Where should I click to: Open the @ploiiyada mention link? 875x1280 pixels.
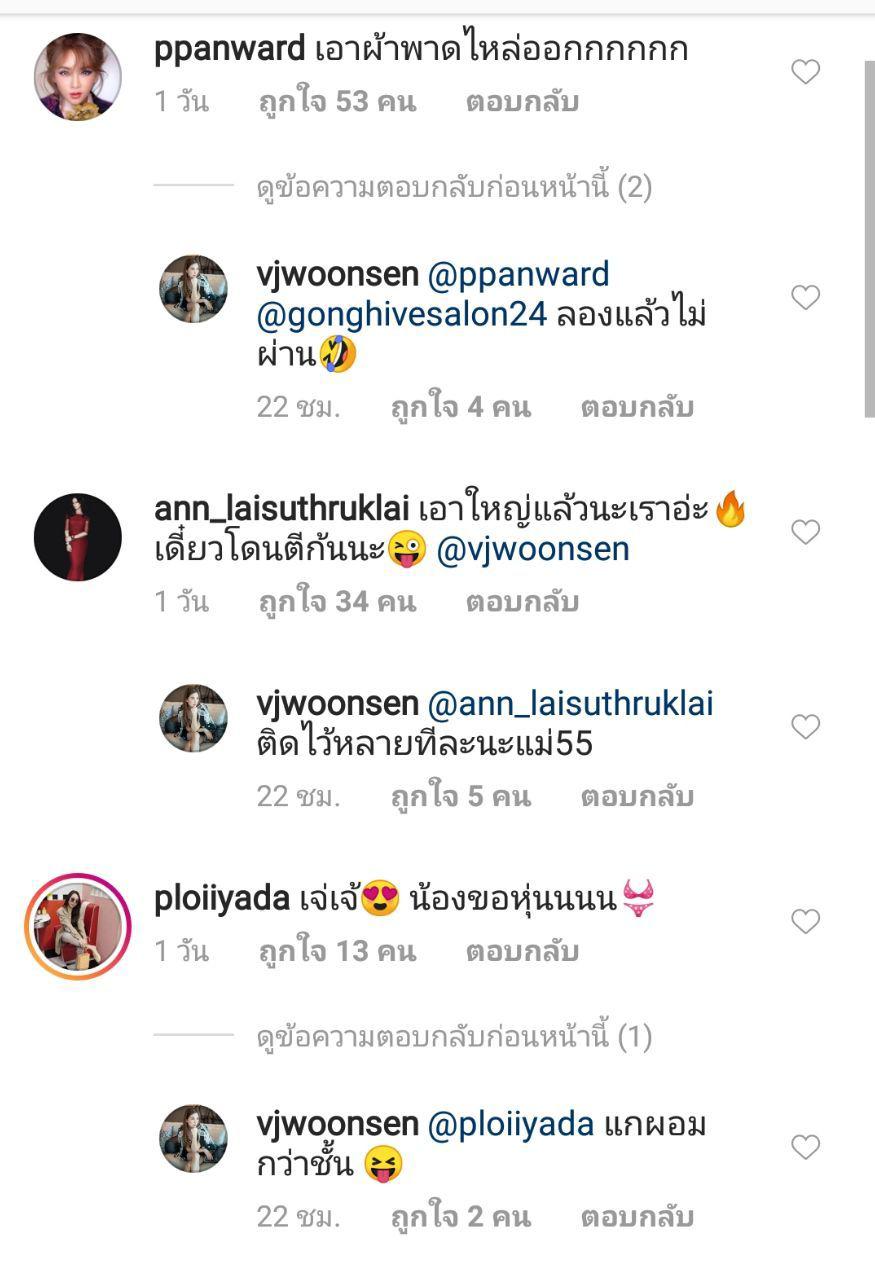511,1124
